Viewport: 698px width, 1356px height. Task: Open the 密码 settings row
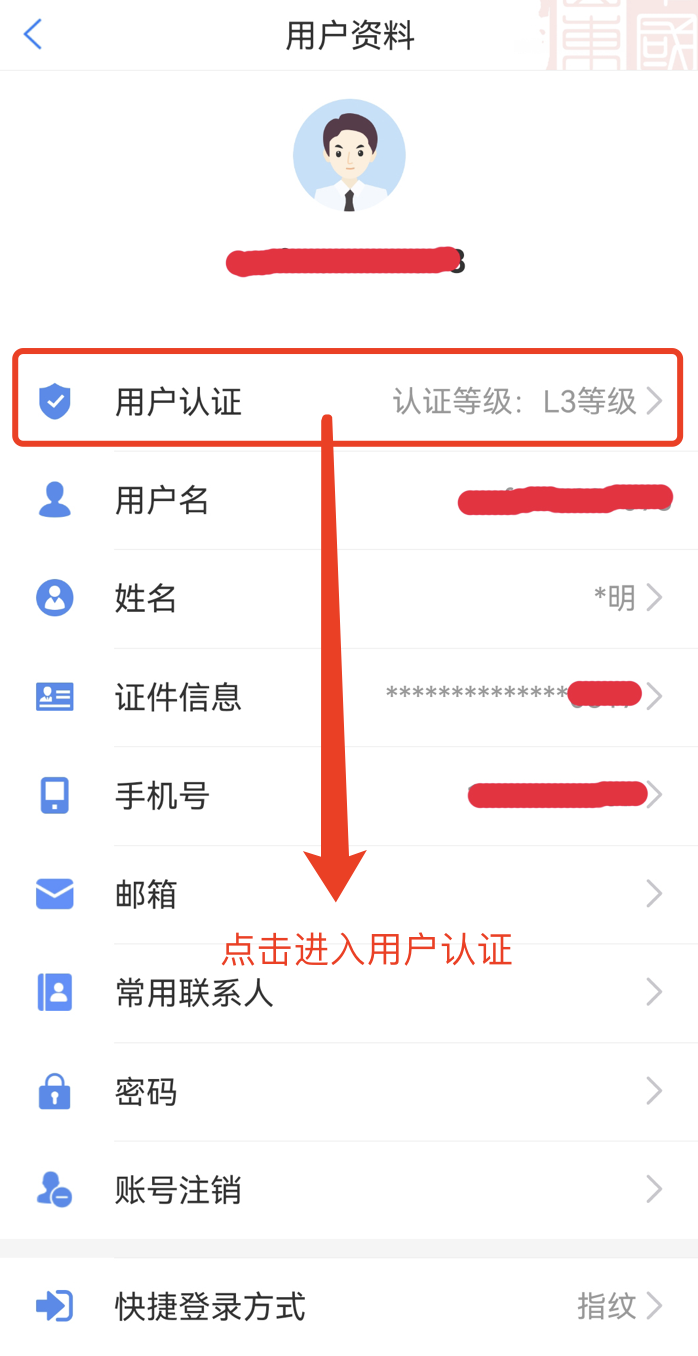(349, 1091)
